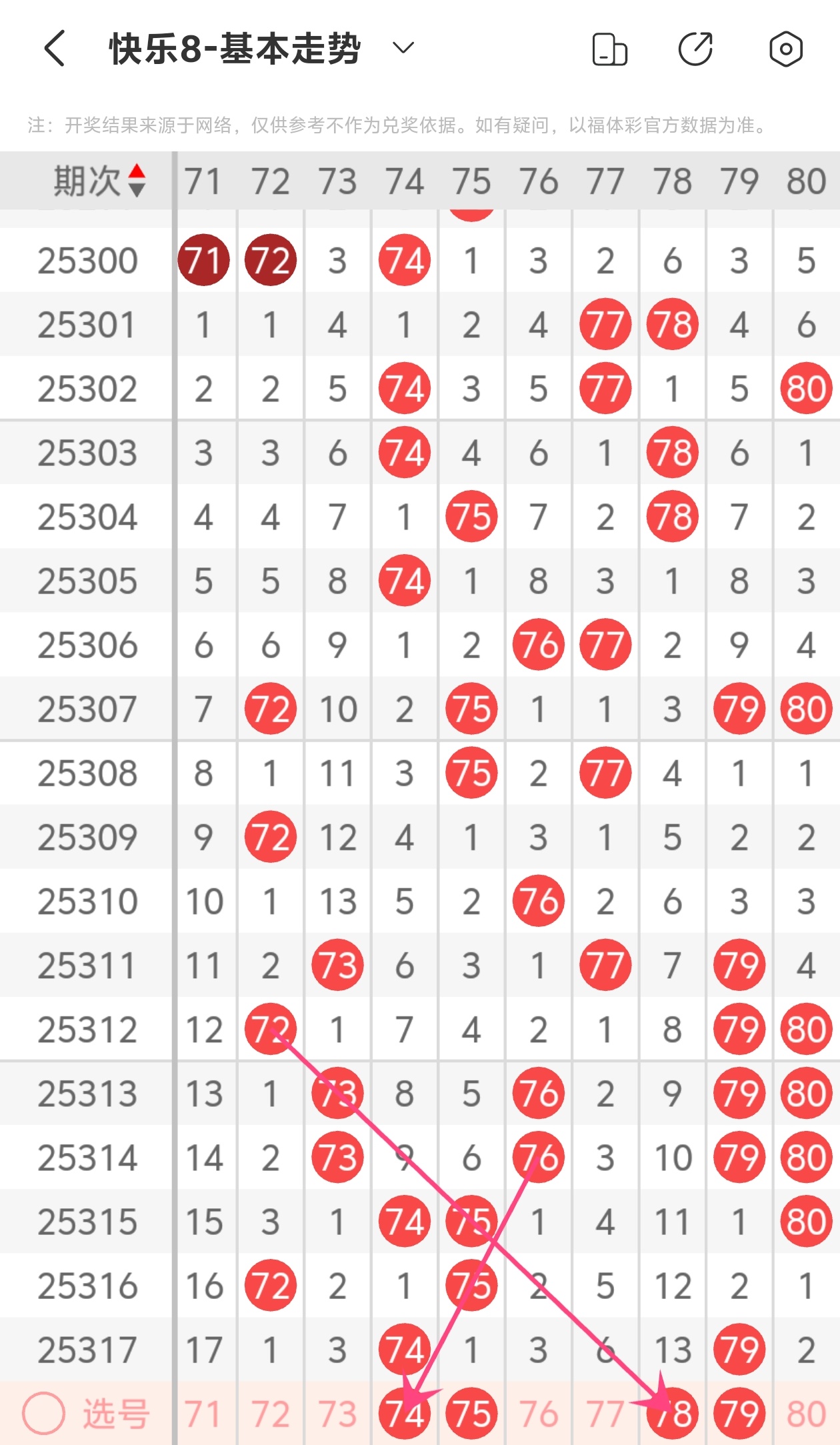Tap the screen orientation switch icon
This screenshot has height=1445, width=840.
(x=609, y=49)
